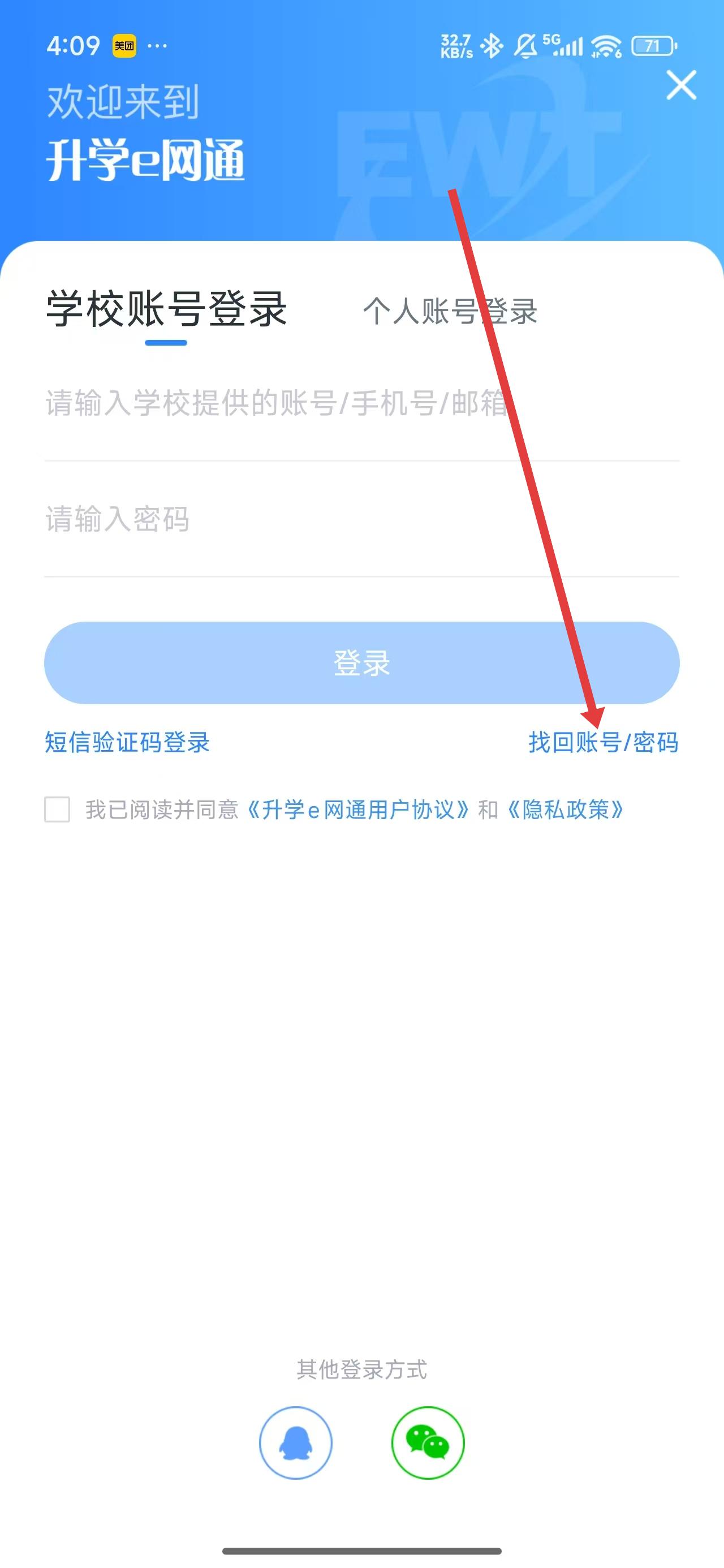Focus the school account/phone/email field
This screenshot has height=1568, width=724.
point(361,403)
